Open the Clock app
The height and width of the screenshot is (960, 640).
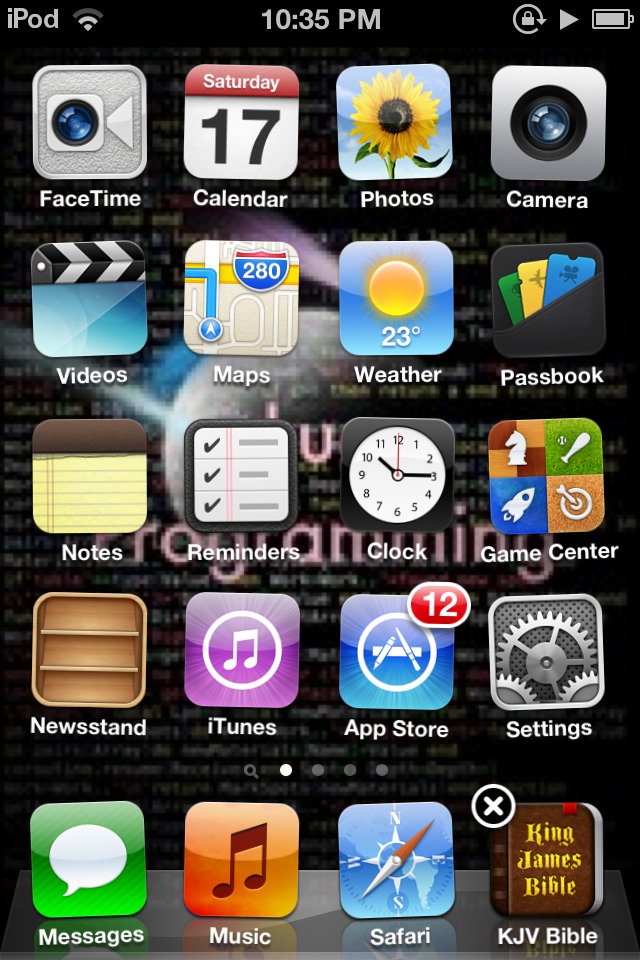[397, 475]
